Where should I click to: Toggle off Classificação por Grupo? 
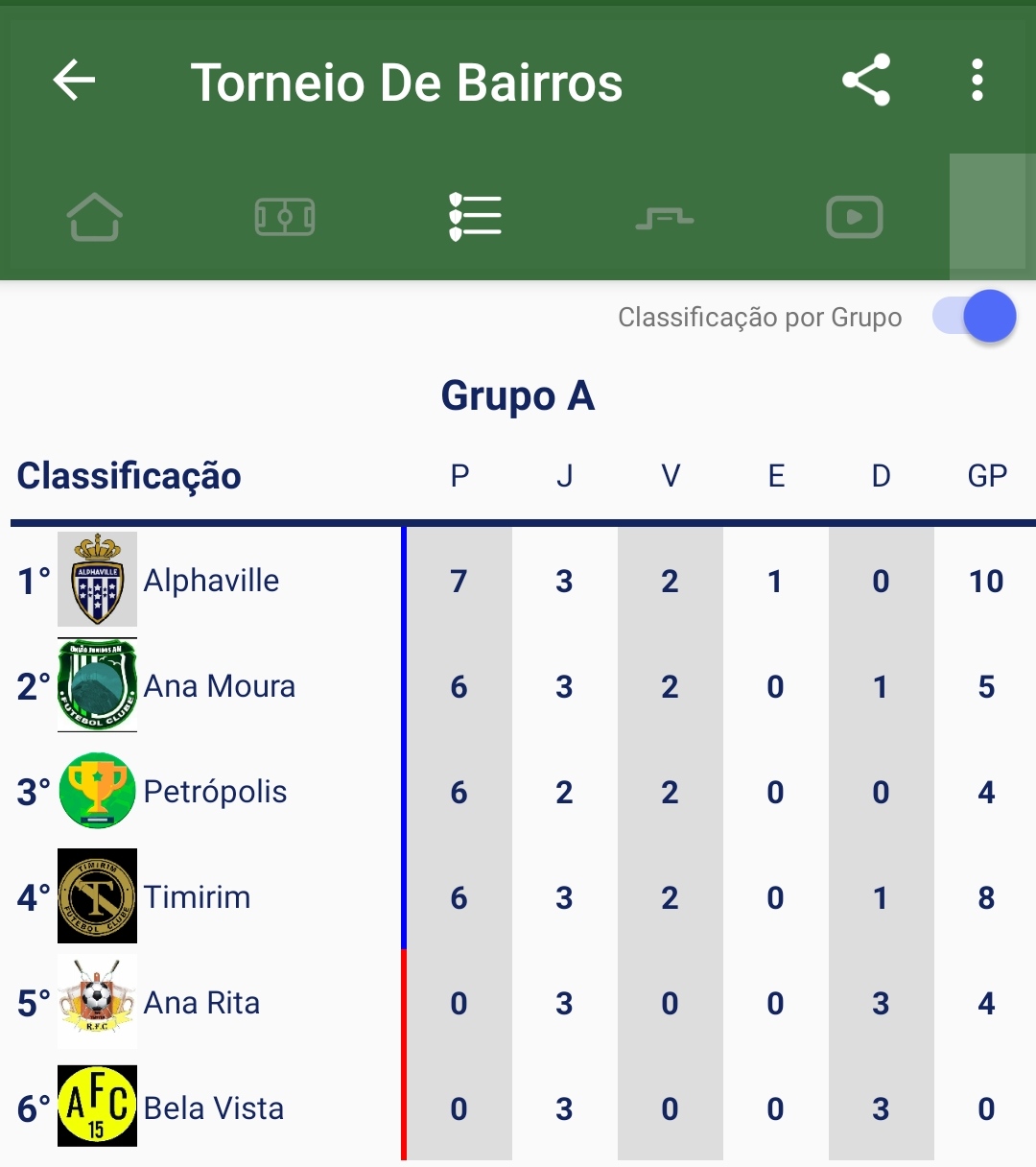[975, 317]
